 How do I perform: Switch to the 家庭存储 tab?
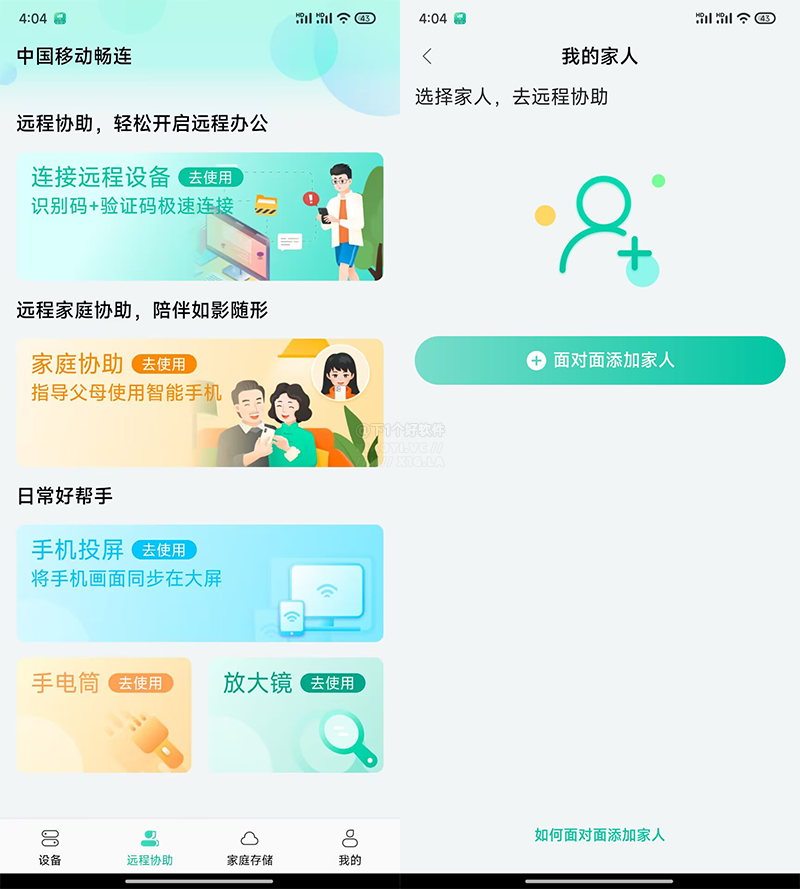tap(250, 847)
